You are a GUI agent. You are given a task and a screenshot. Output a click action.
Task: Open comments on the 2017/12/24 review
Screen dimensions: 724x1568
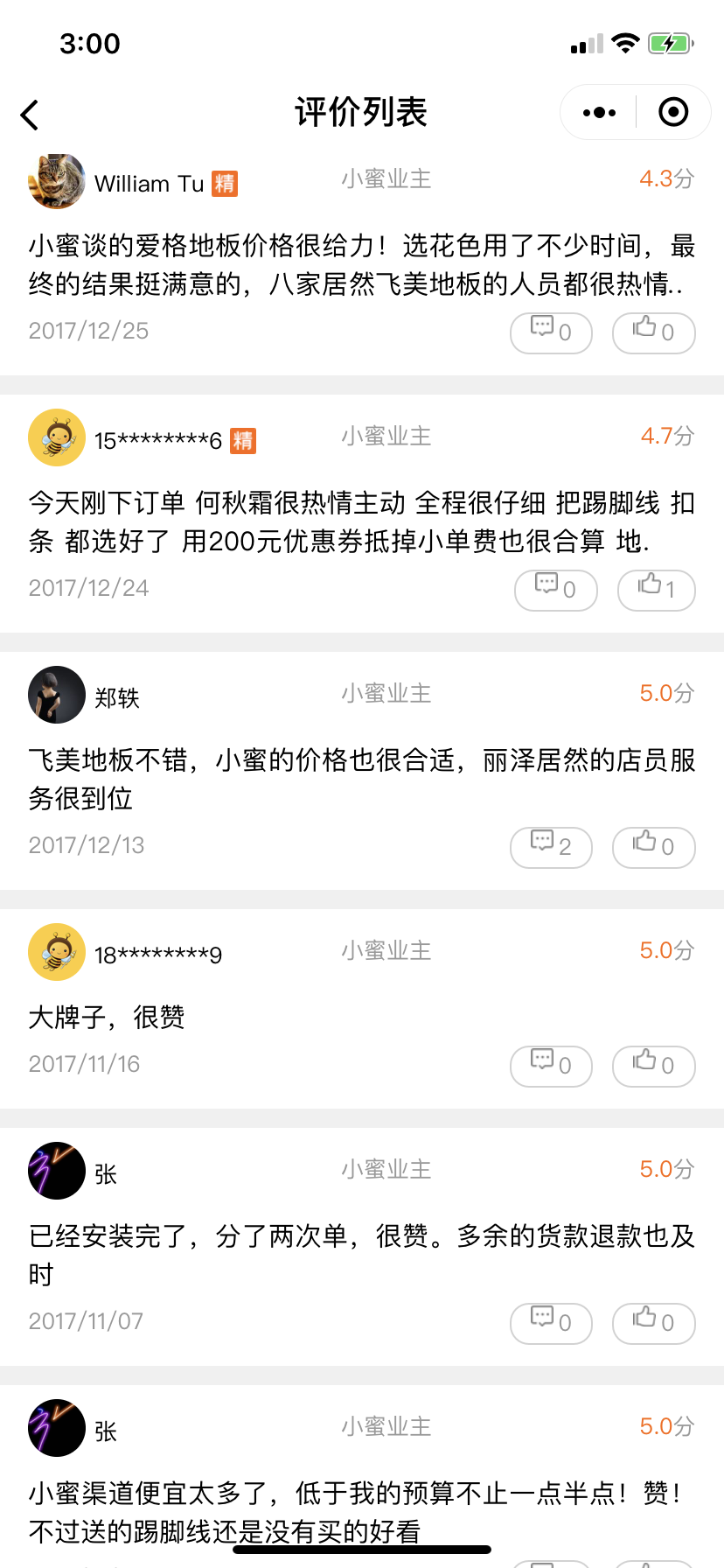(x=555, y=590)
